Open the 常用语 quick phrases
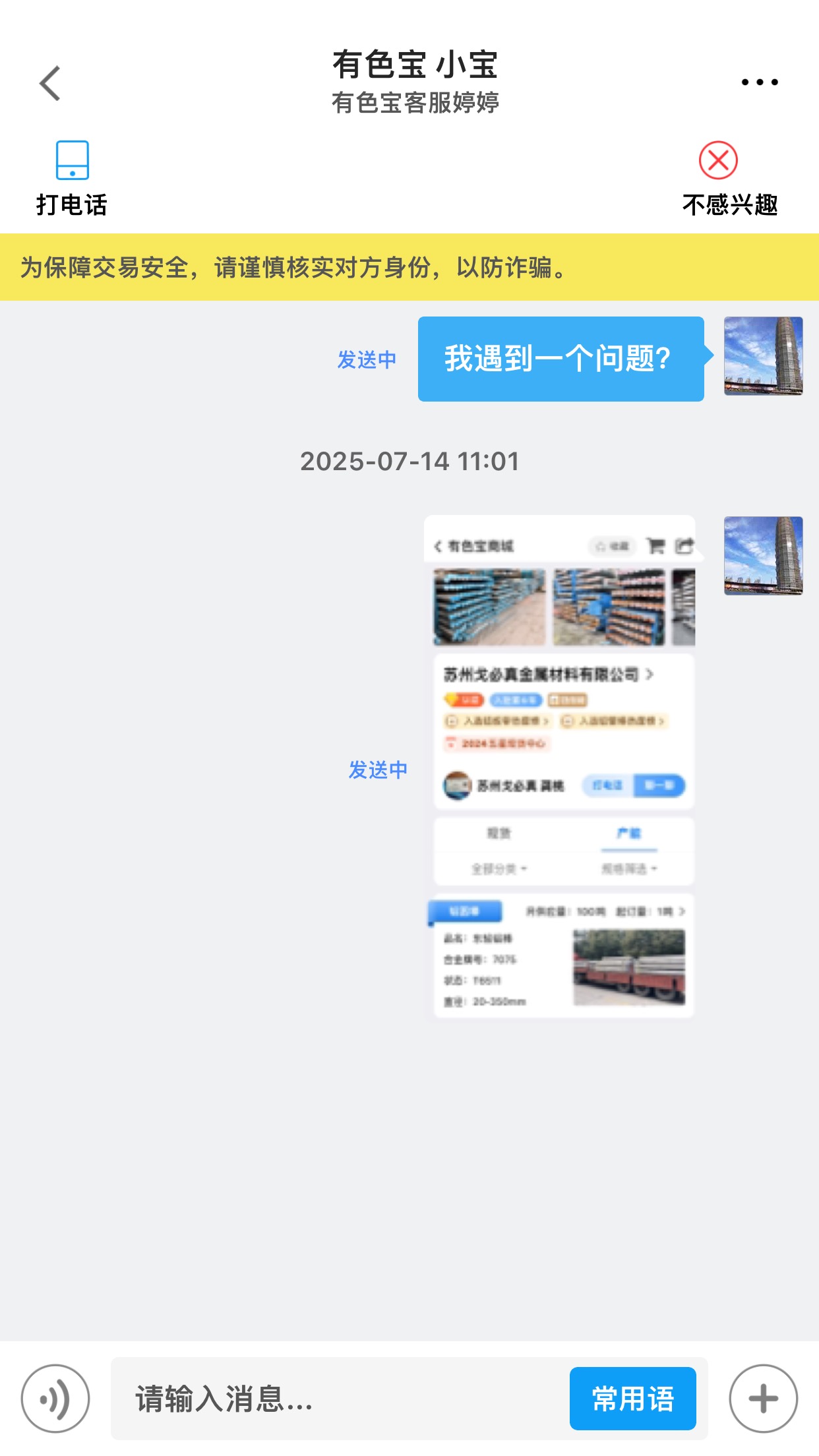This screenshot has height=1456, width=819. tap(632, 1398)
